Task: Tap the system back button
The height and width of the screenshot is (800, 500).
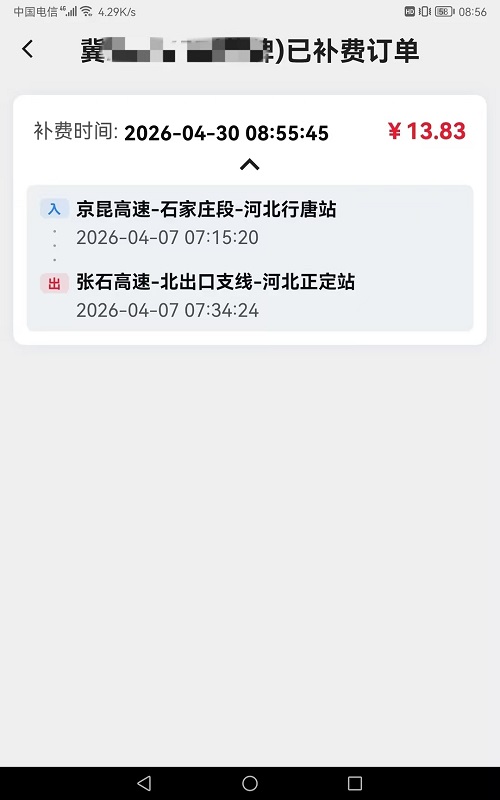Action: [x=144, y=783]
